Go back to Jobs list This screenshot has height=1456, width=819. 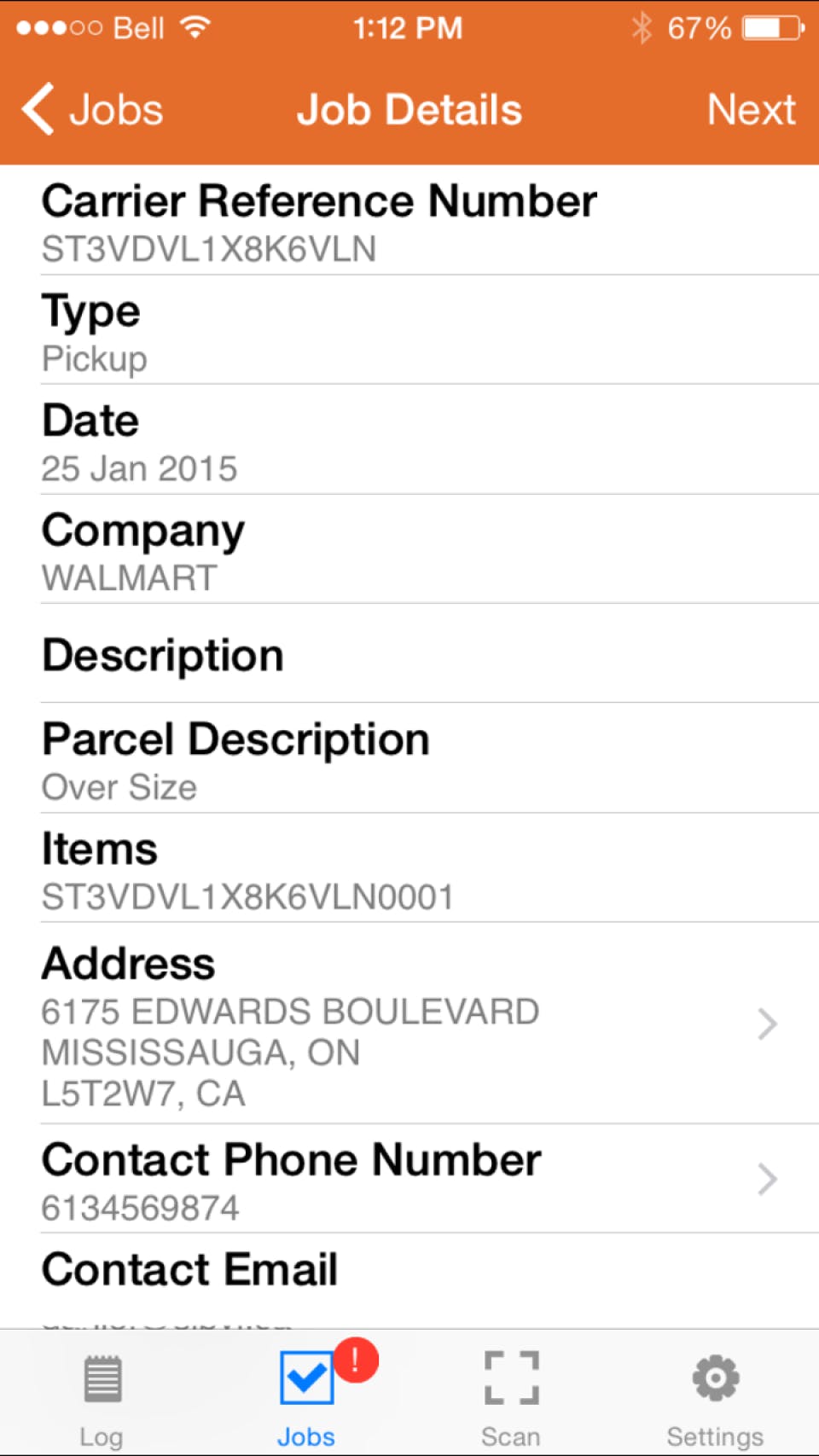[x=92, y=110]
